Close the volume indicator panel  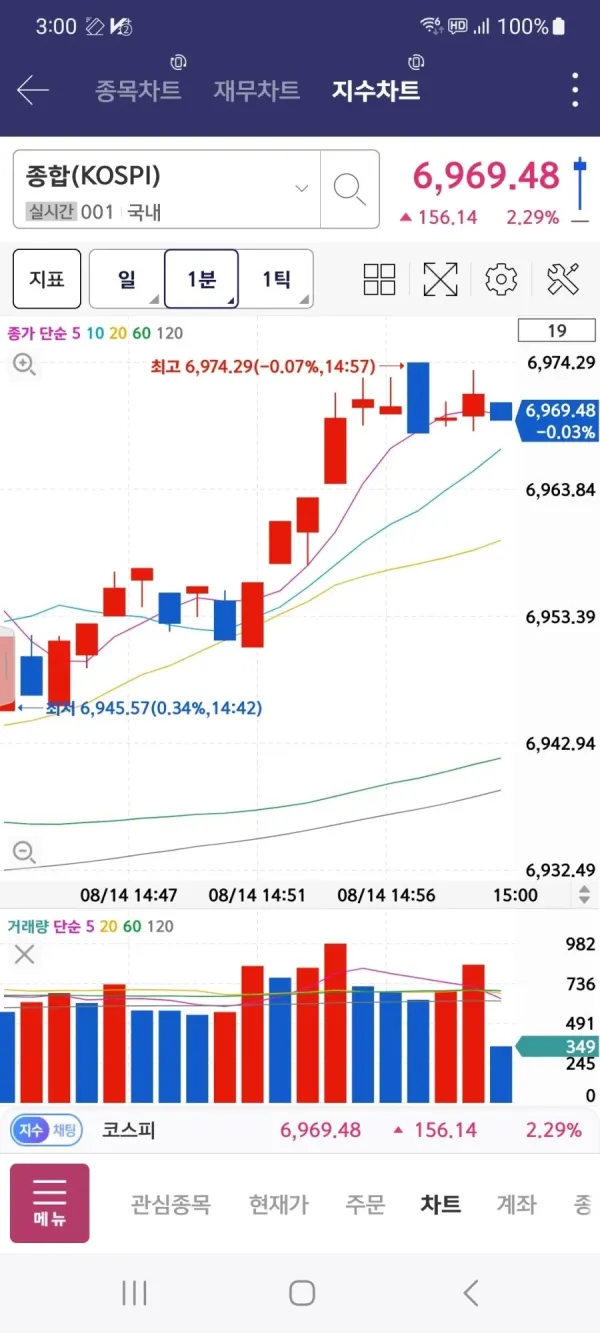pyautogui.click(x=24, y=954)
